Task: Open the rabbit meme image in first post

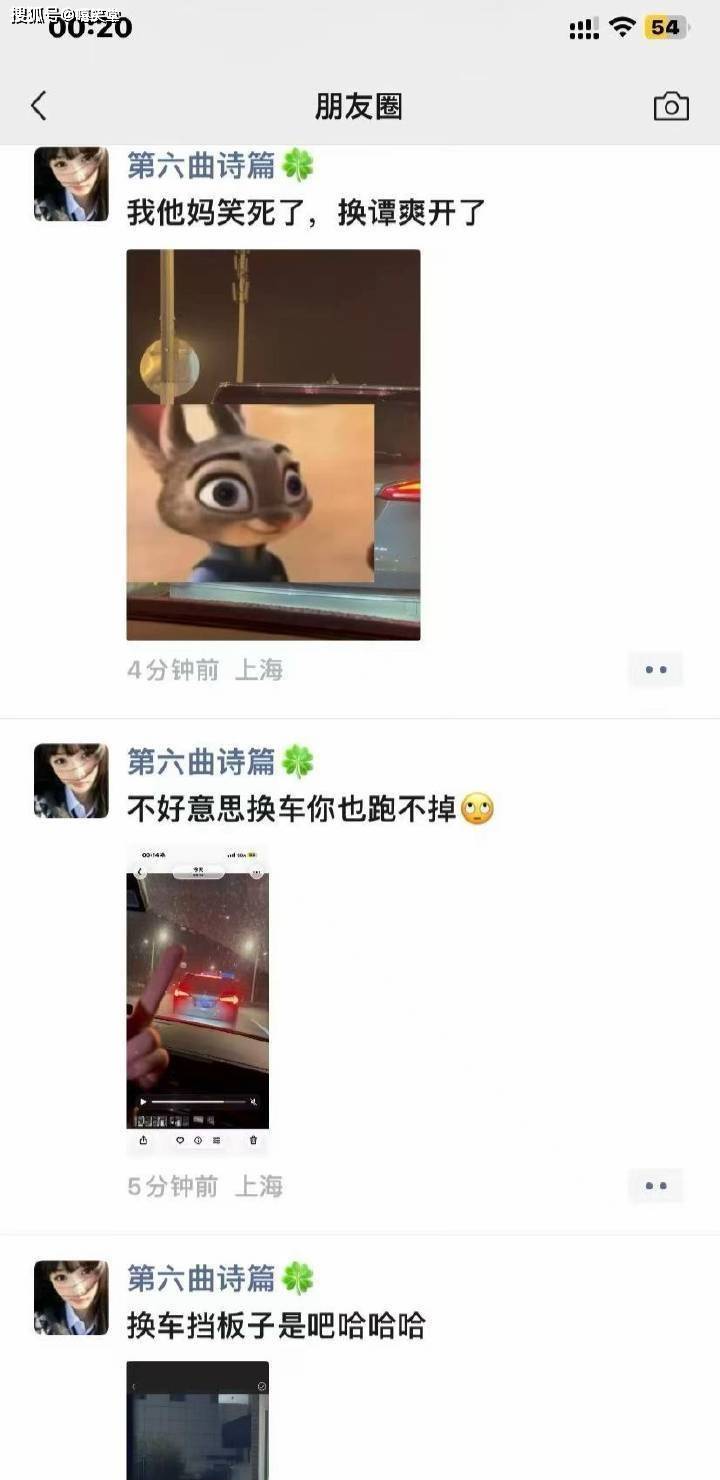Action: click(x=273, y=444)
